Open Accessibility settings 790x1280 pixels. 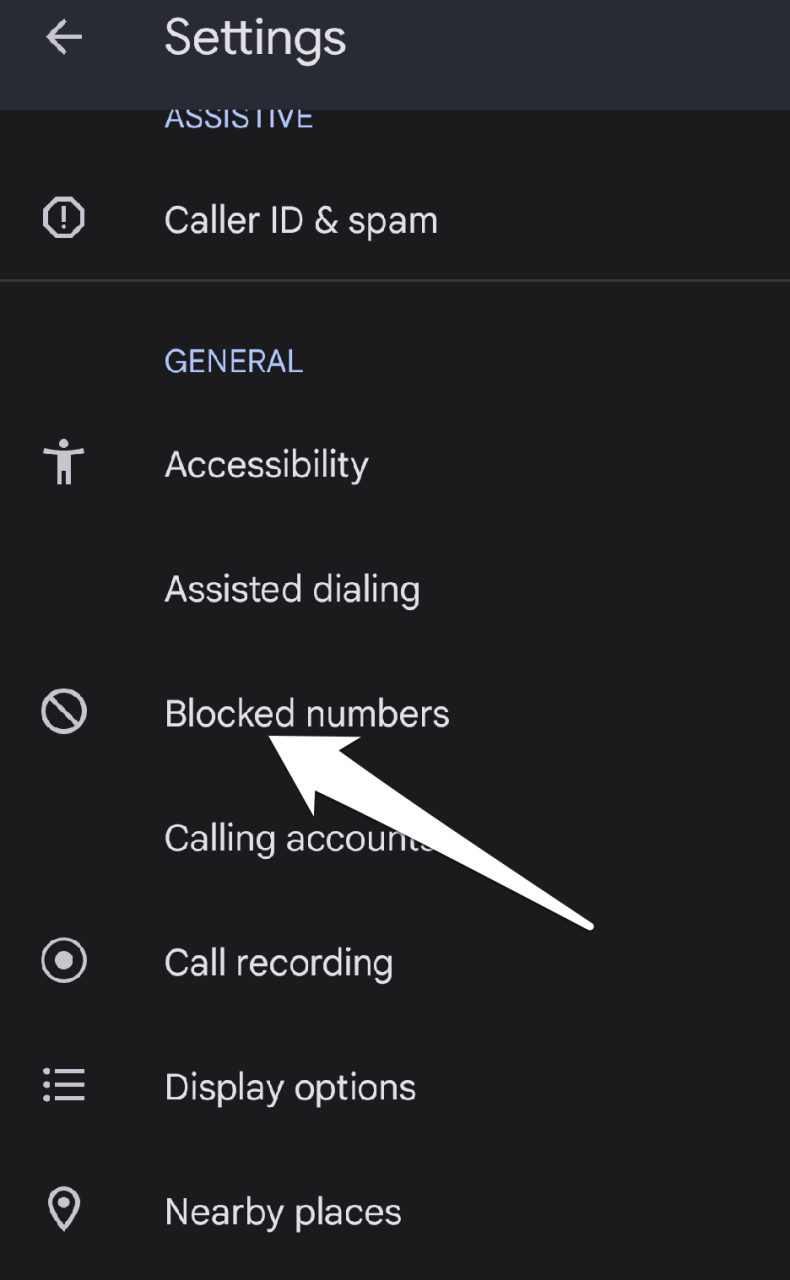coord(266,465)
